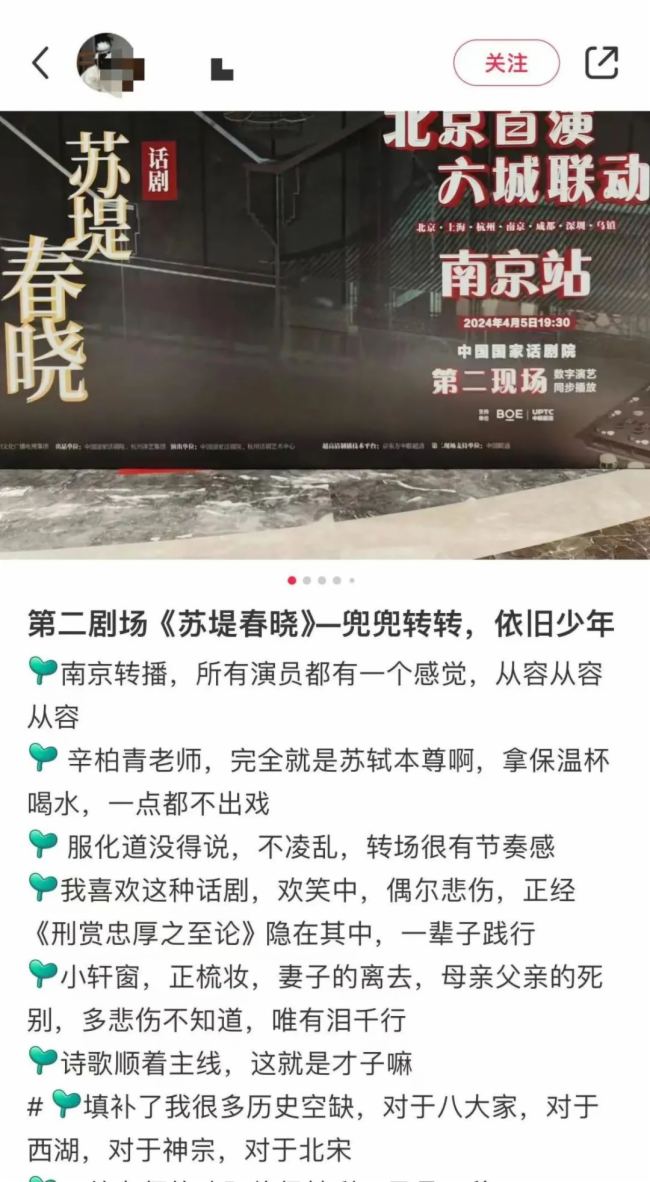Share this post via the share icon
650x1182 pixels.
click(x=601, y=63)
